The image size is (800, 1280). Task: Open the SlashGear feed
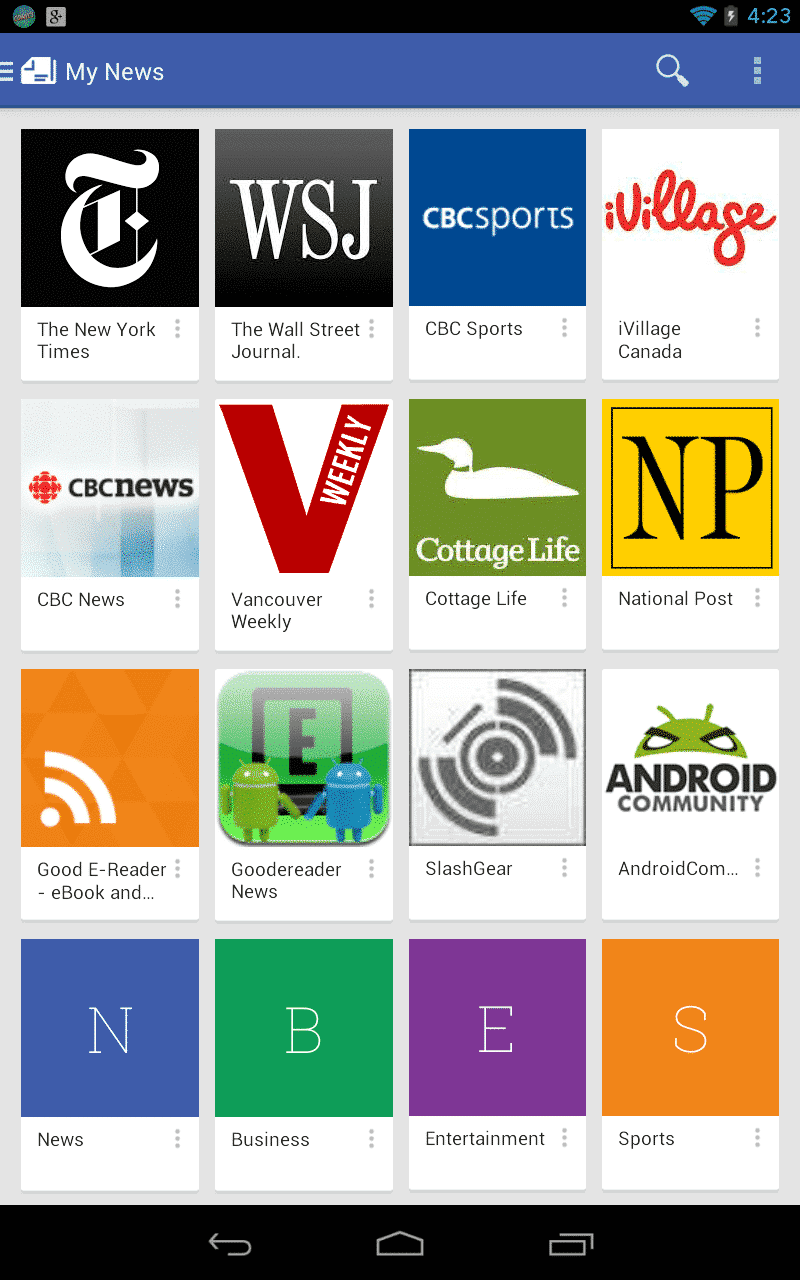click(x=497, y=794)
